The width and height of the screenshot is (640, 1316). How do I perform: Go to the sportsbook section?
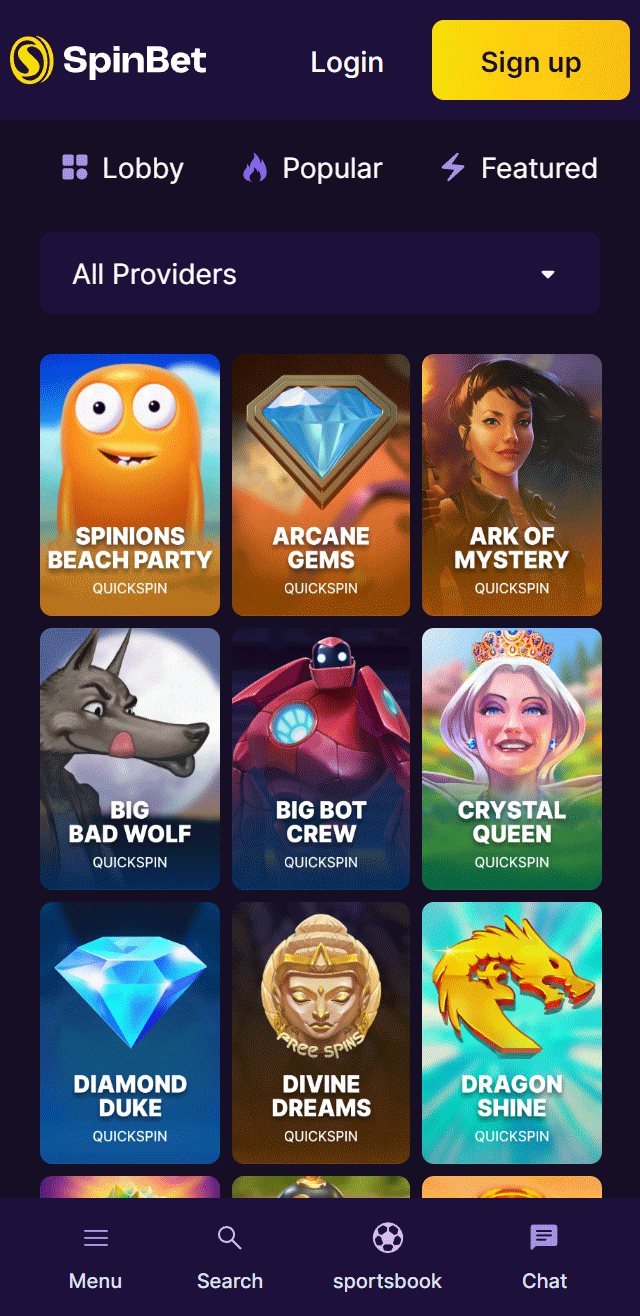coord(388,1257)
